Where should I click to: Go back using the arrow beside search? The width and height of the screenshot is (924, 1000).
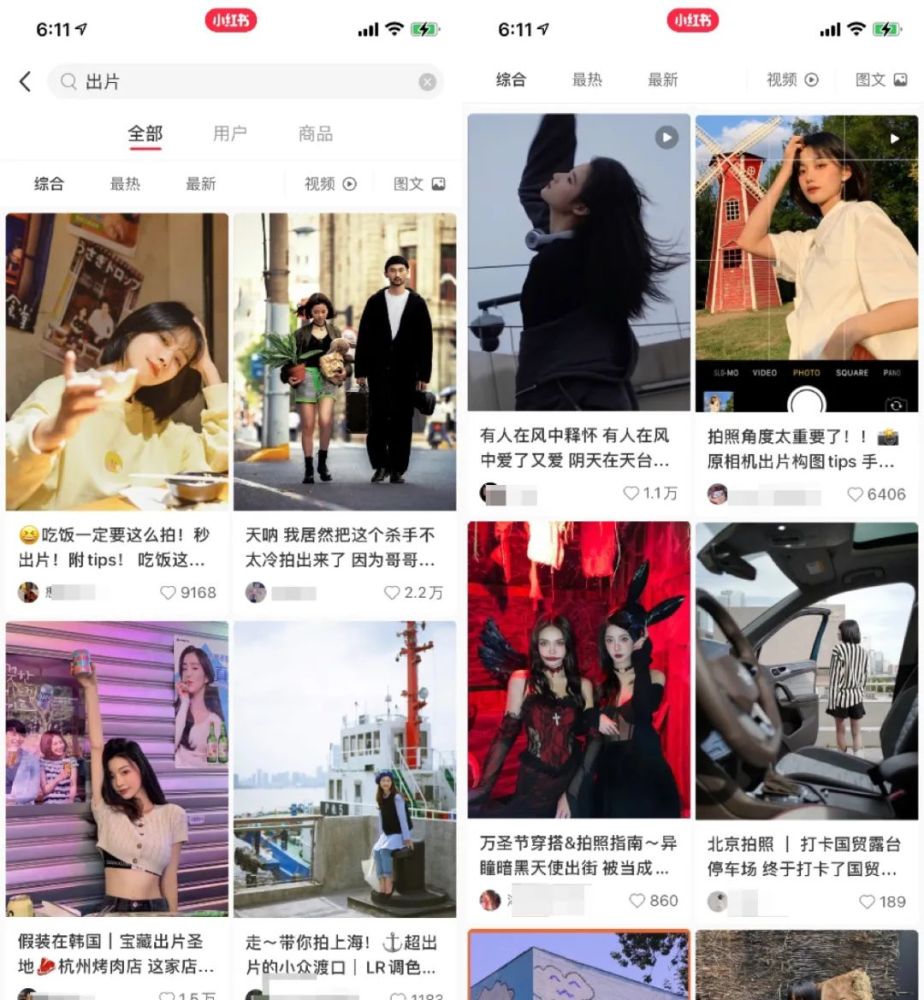coord(25,82)
